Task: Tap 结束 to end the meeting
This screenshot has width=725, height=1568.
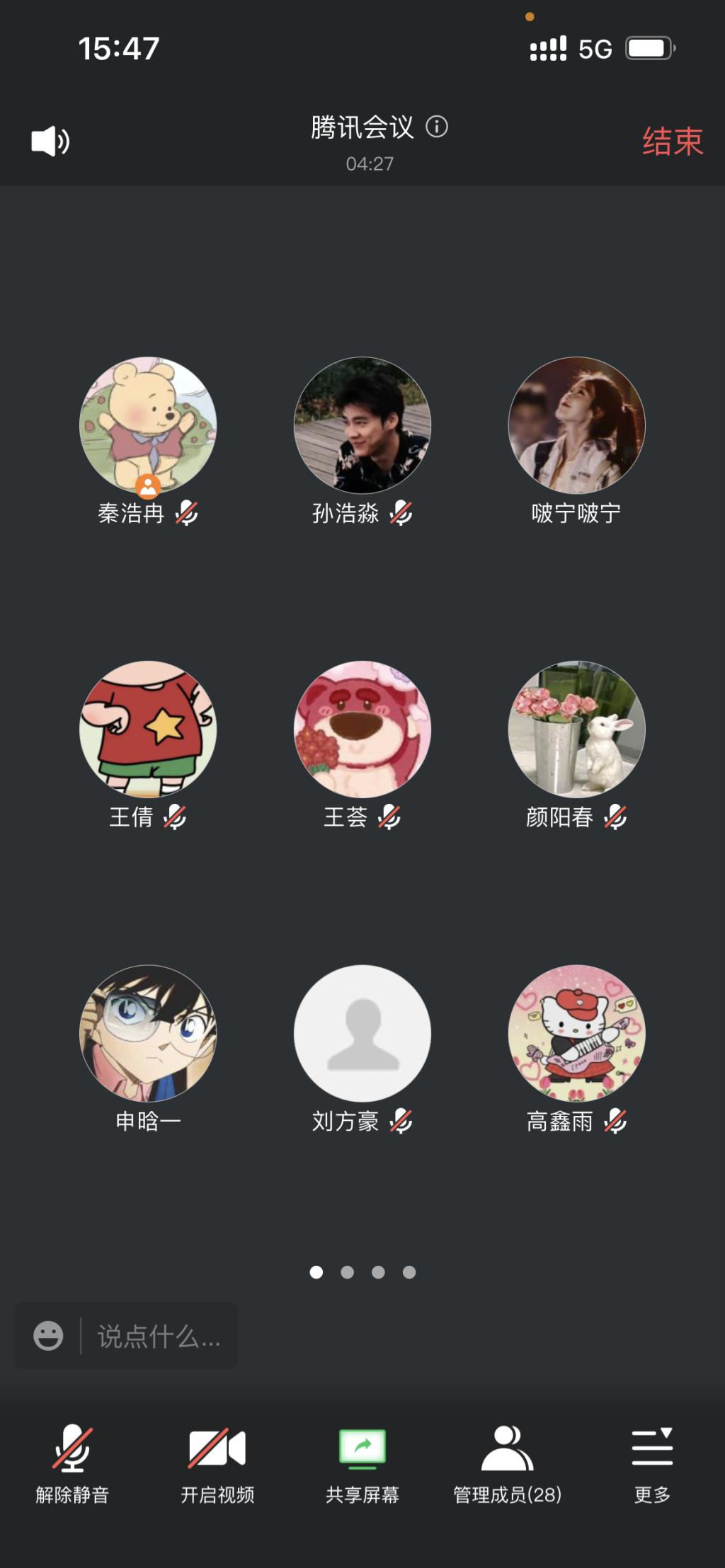Action: pyautogui.click(x=672, y=142)
